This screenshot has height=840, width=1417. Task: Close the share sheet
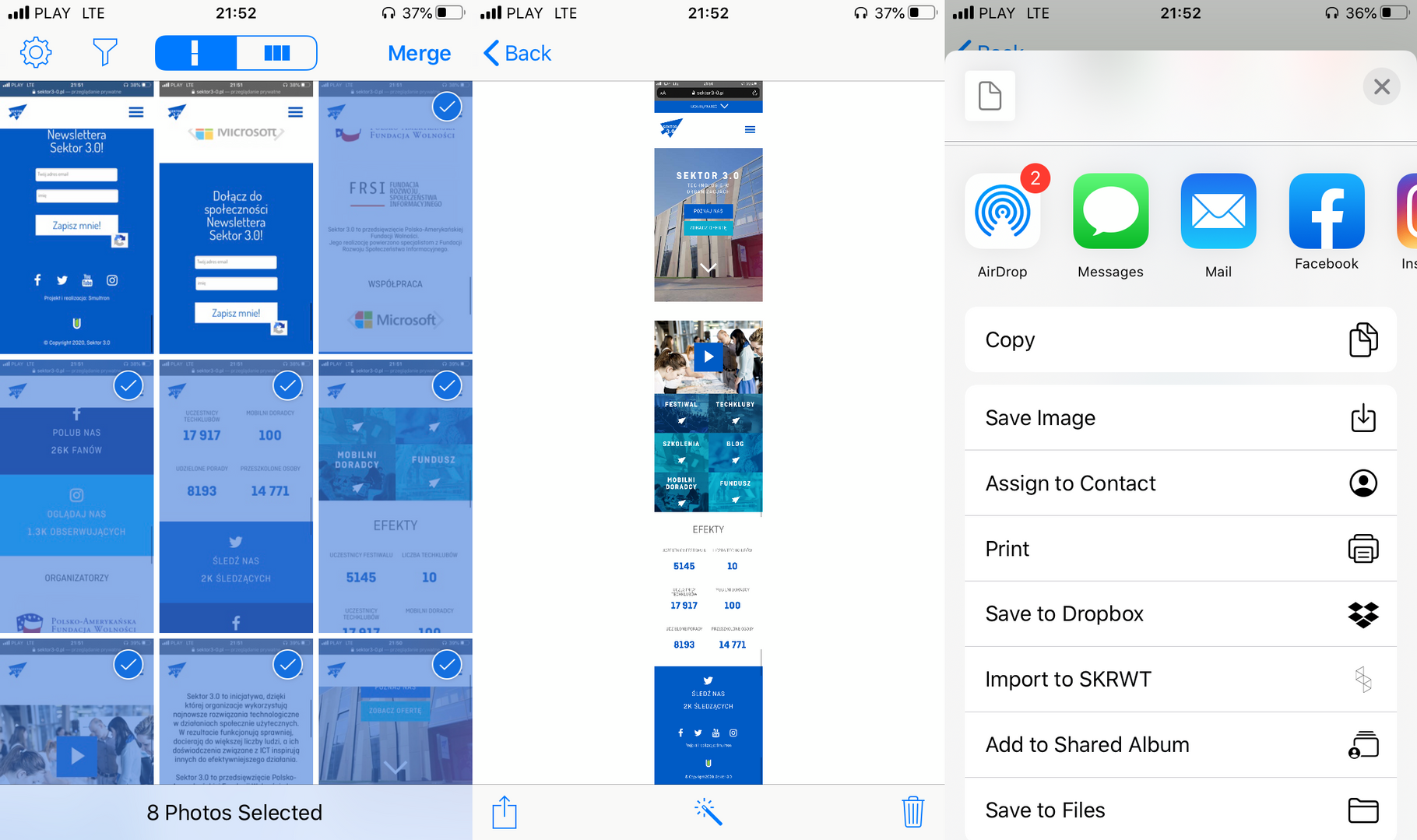[x=1381, y=86]
